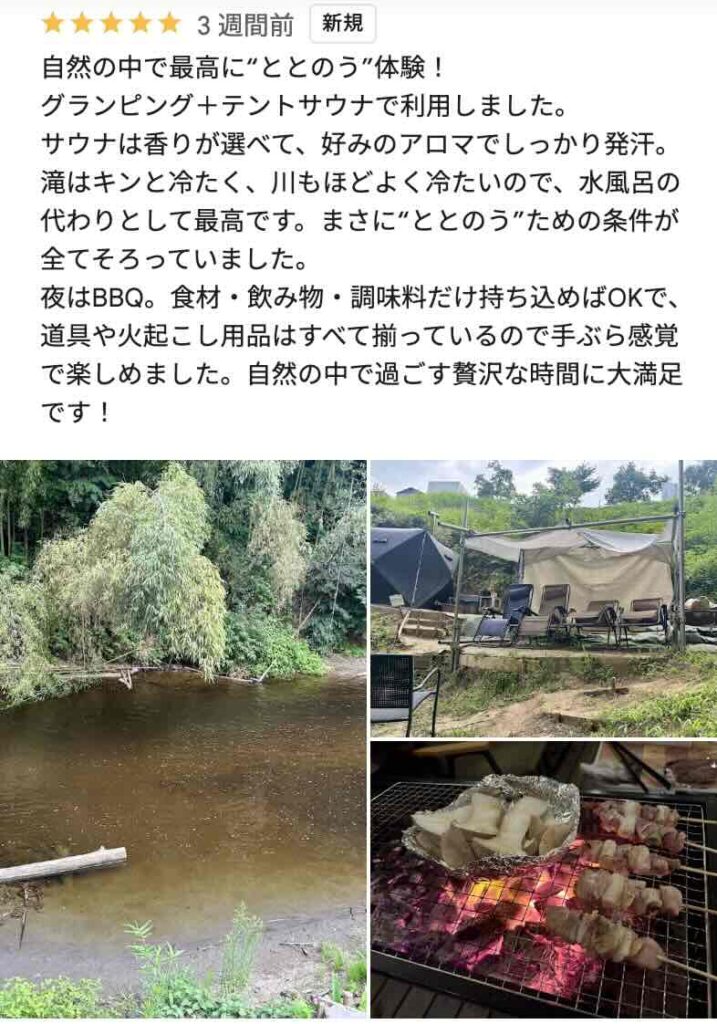Image resolution: width=717 pixels, height=1024 pixels.
Task: View the glamping tent campsite photo
Action: [x=543, y=597]
